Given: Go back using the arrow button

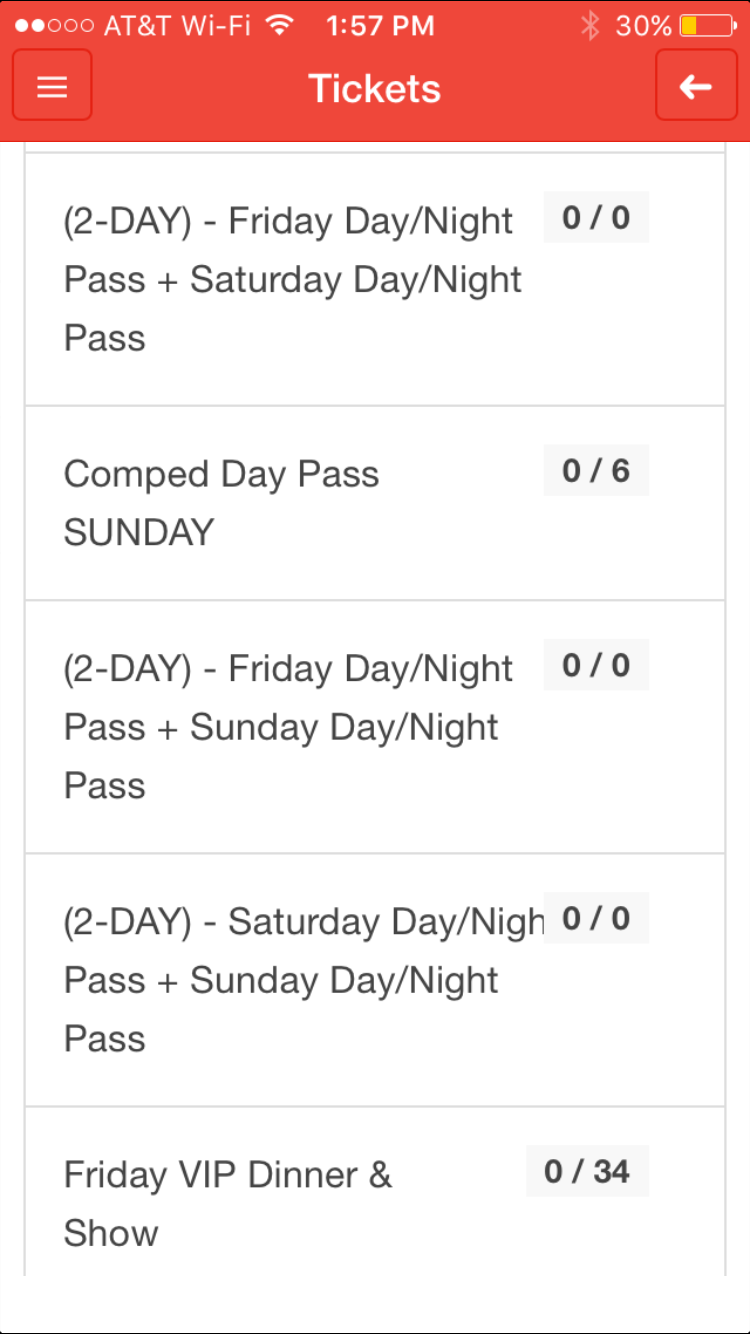Looking at the screenshot, I should coord(696,86).
